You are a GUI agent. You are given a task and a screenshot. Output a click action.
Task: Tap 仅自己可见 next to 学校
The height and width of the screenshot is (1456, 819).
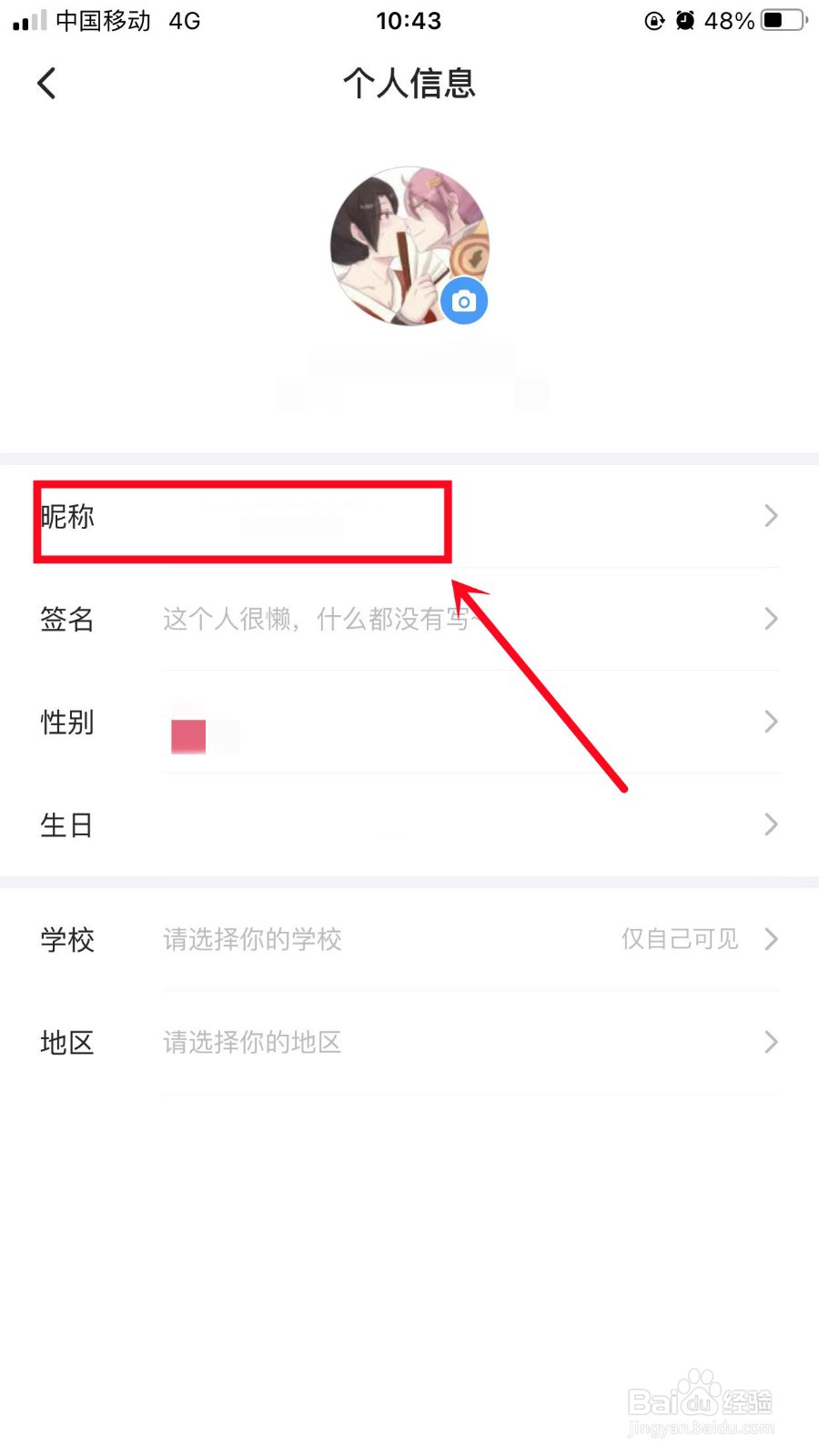(x=679, y=939)
